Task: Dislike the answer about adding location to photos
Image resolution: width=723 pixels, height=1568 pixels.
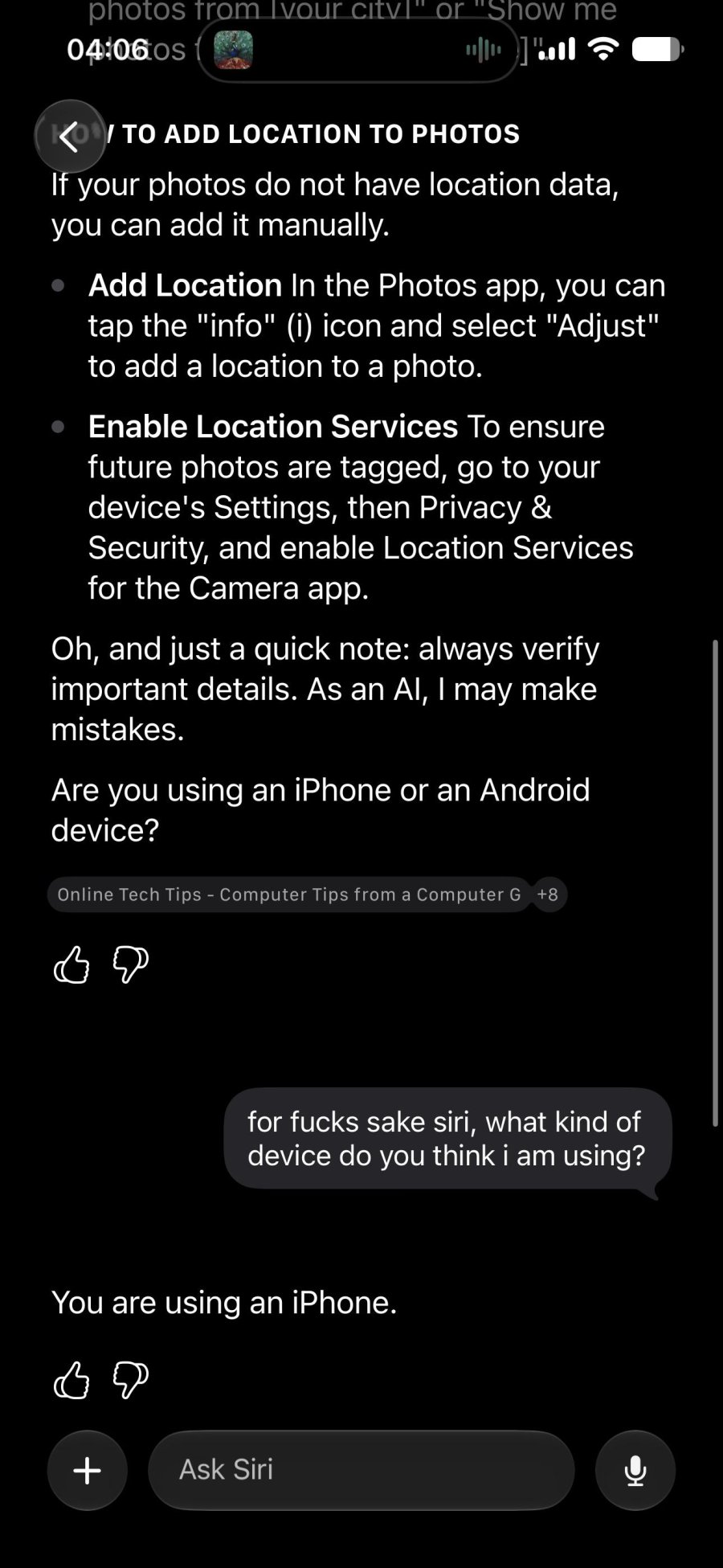Action: coord(131,964)
